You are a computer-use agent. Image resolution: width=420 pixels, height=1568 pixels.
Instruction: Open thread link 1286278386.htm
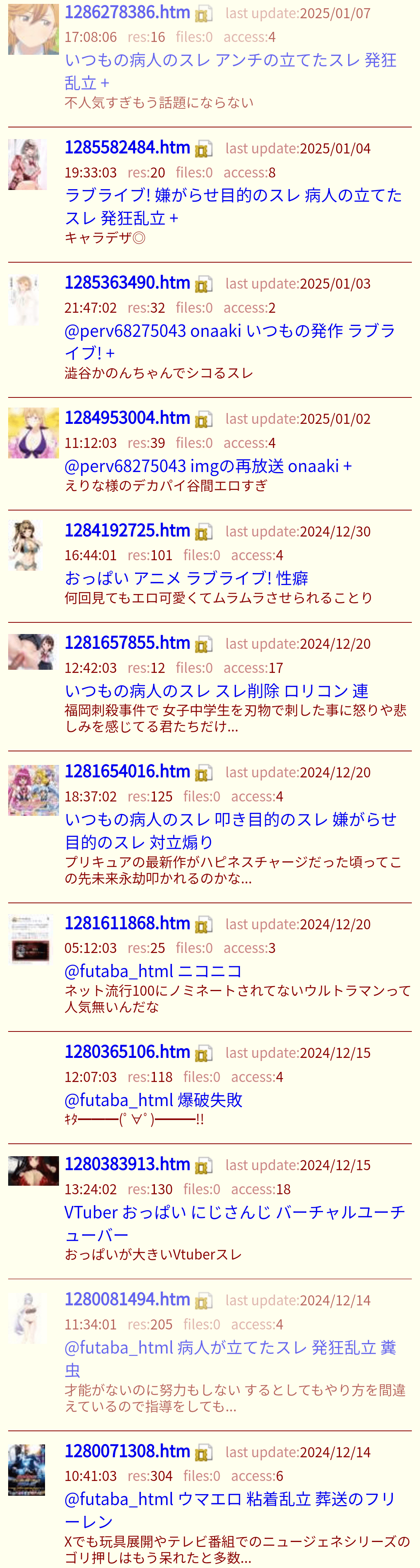[127, 12]
